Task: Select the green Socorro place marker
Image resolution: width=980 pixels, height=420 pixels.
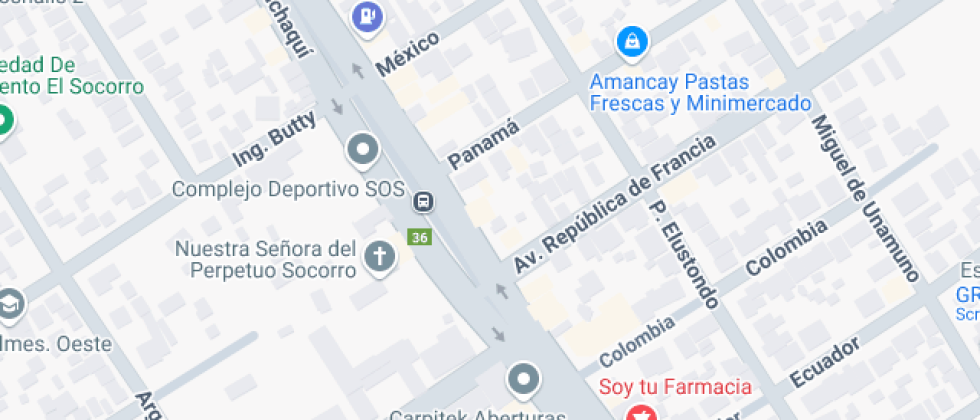Action: coord(3,122)
